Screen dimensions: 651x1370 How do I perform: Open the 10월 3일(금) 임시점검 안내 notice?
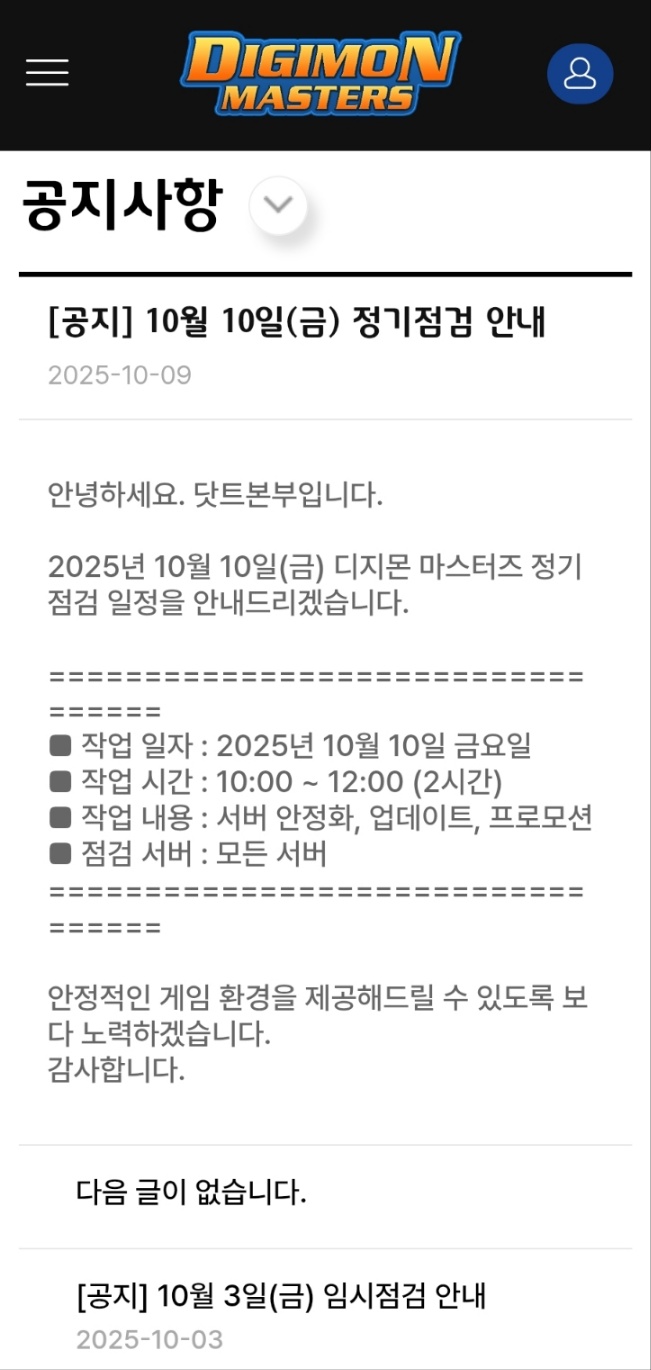click(x=281, y=1297)
